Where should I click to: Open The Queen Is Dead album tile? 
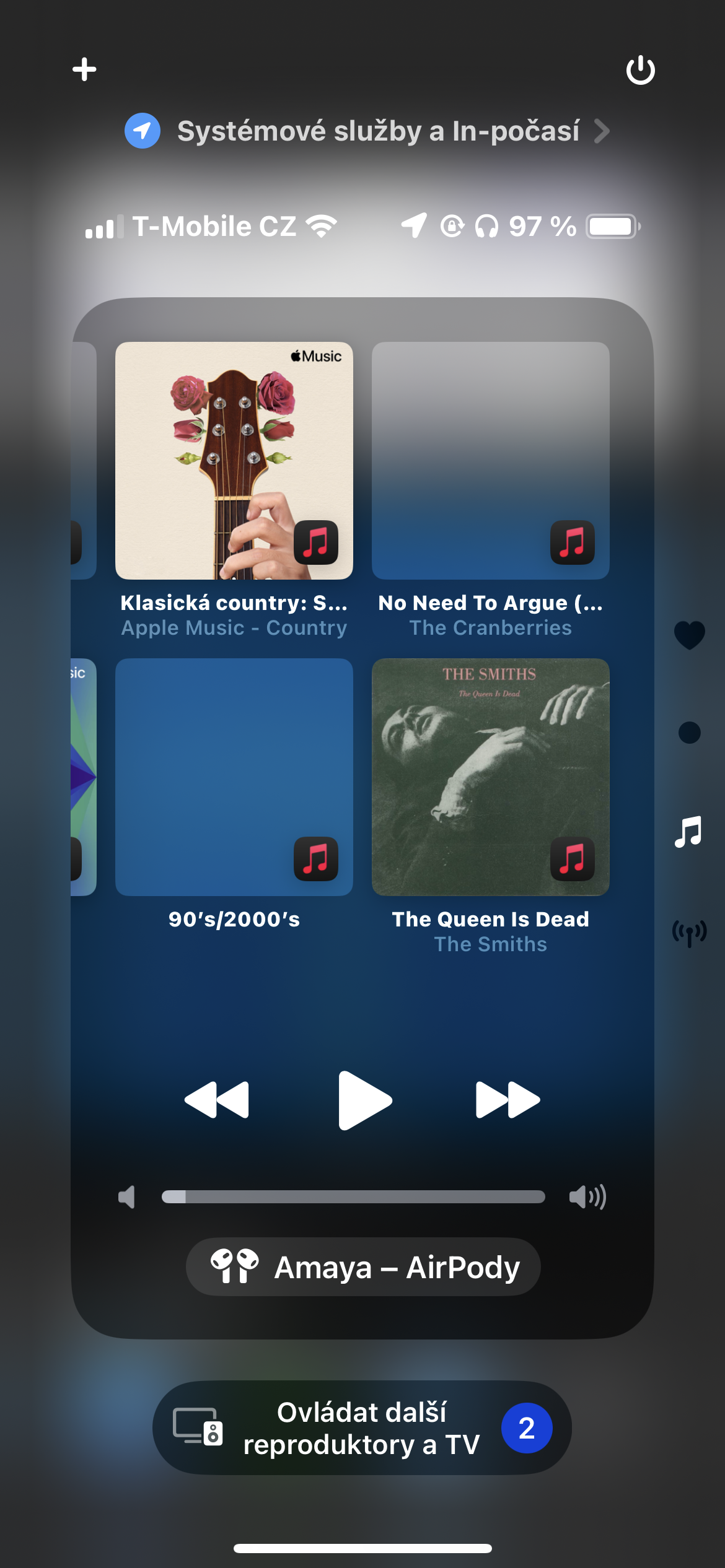tap(490, 777)
